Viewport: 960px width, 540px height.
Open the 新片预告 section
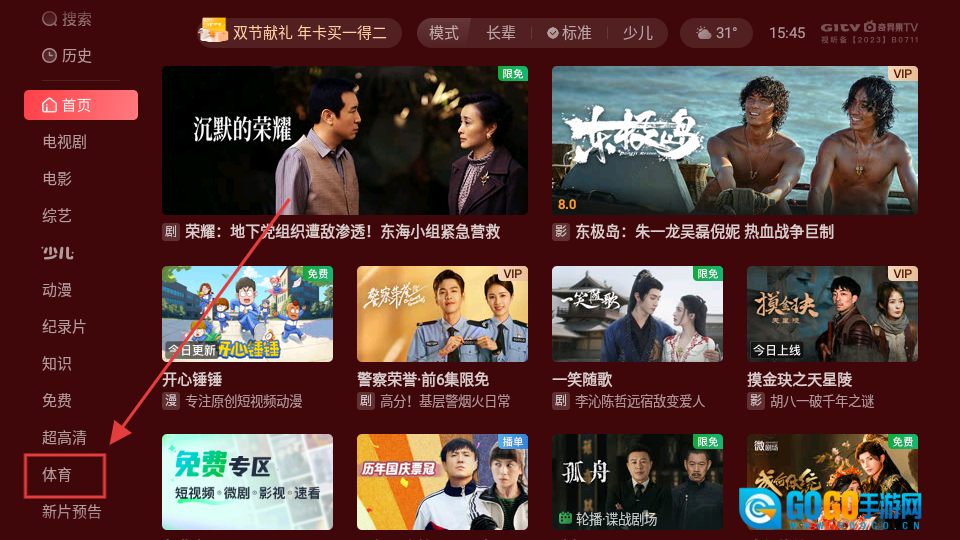(71, 512)
